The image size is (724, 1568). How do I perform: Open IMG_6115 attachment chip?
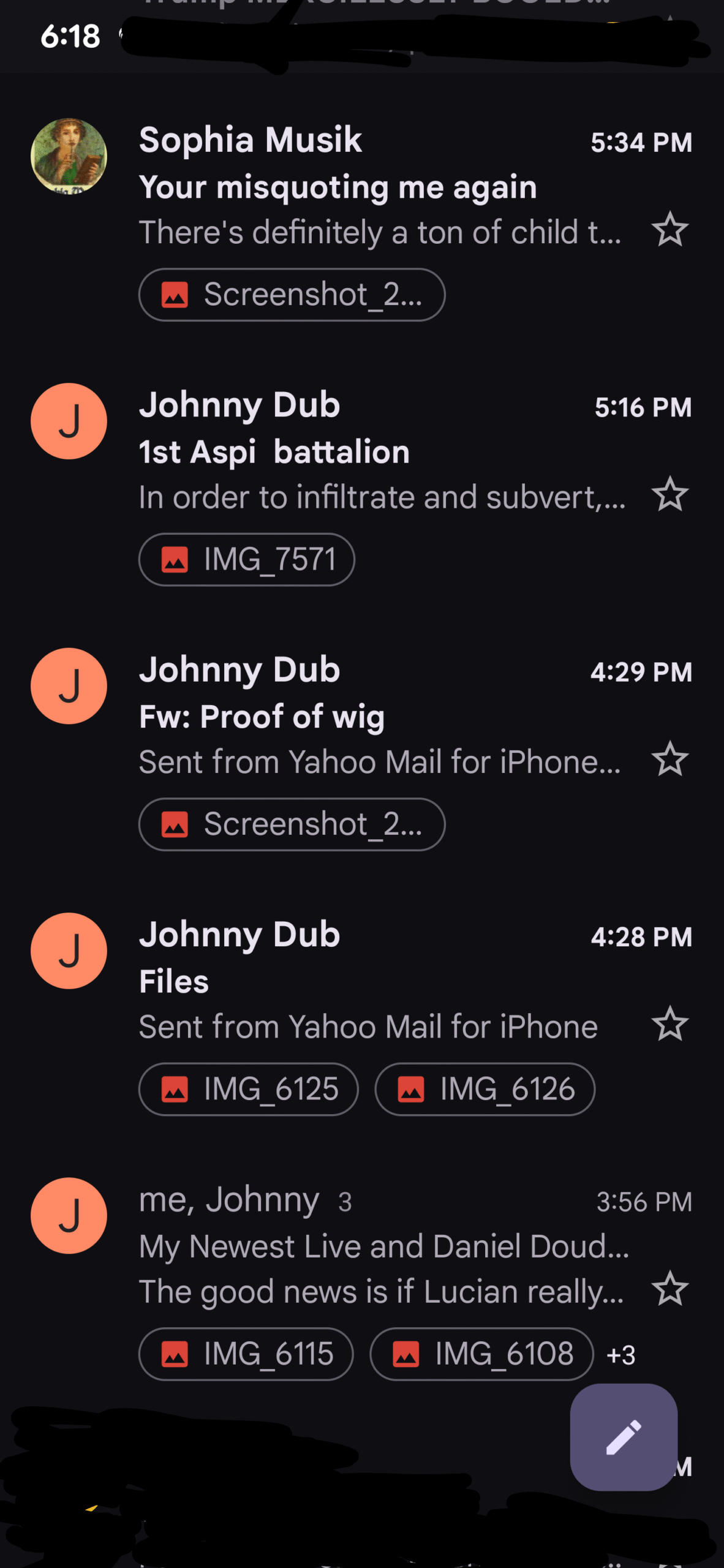point(246,1354)
